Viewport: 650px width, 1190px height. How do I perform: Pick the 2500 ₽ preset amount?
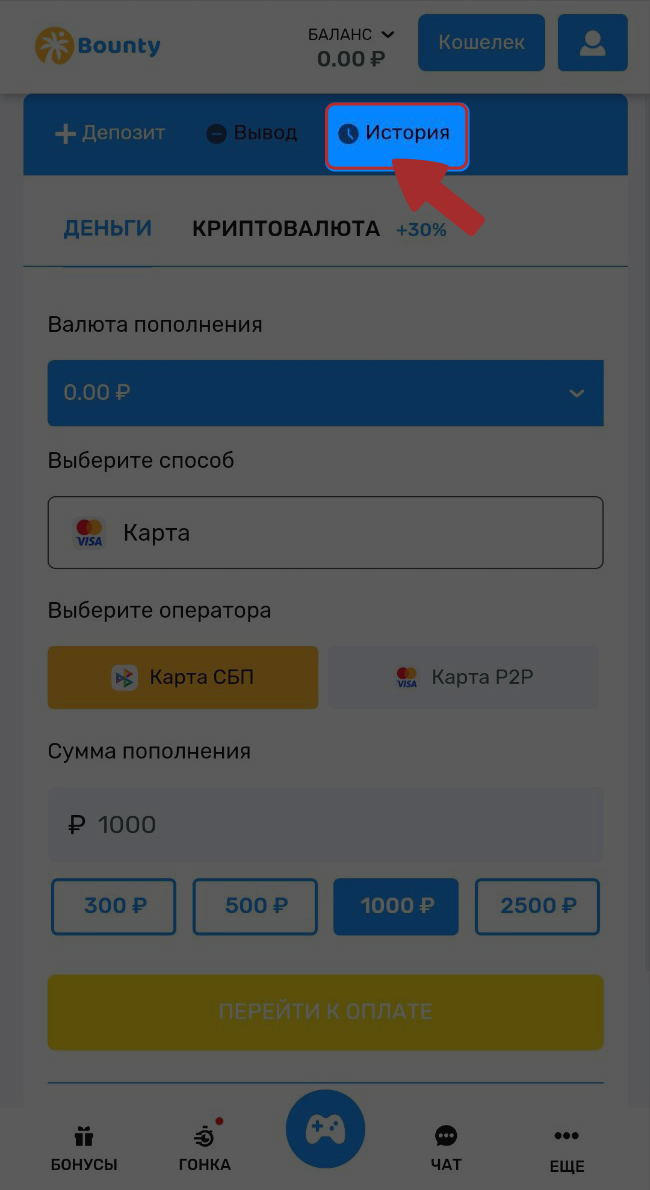537,907
